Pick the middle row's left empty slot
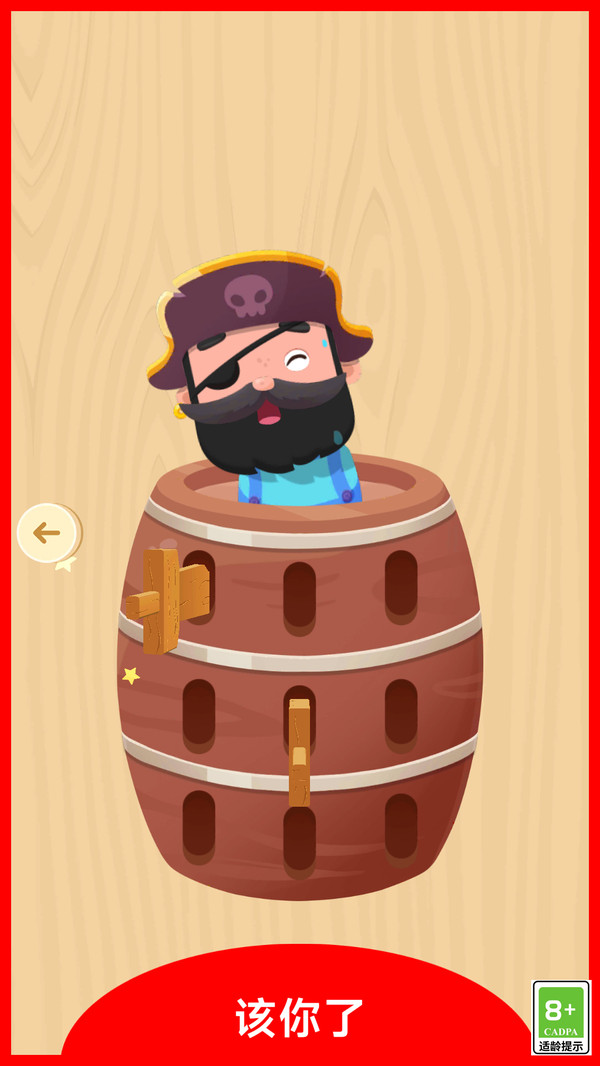This screenshot has width=600, height=1066. (199, 712)
